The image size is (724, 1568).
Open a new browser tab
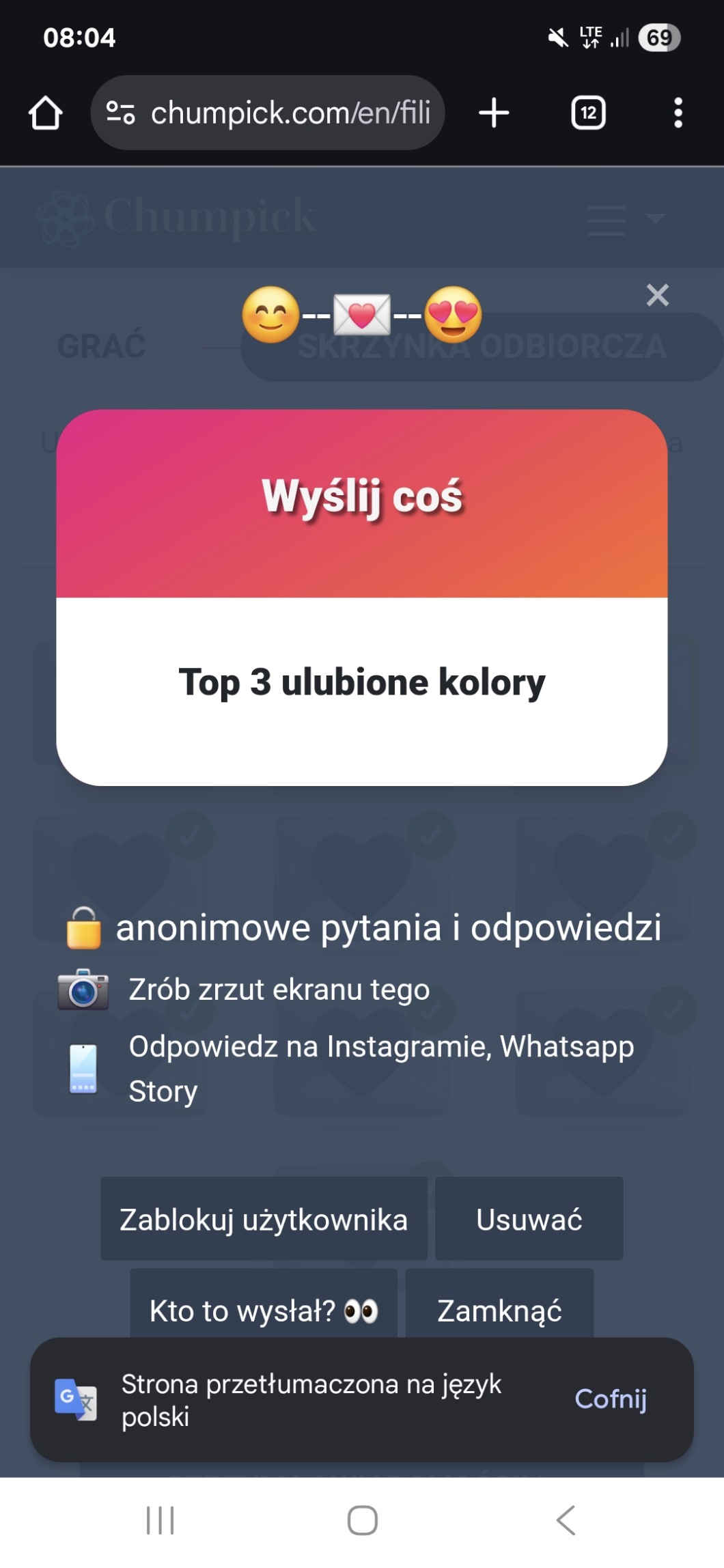494,113
